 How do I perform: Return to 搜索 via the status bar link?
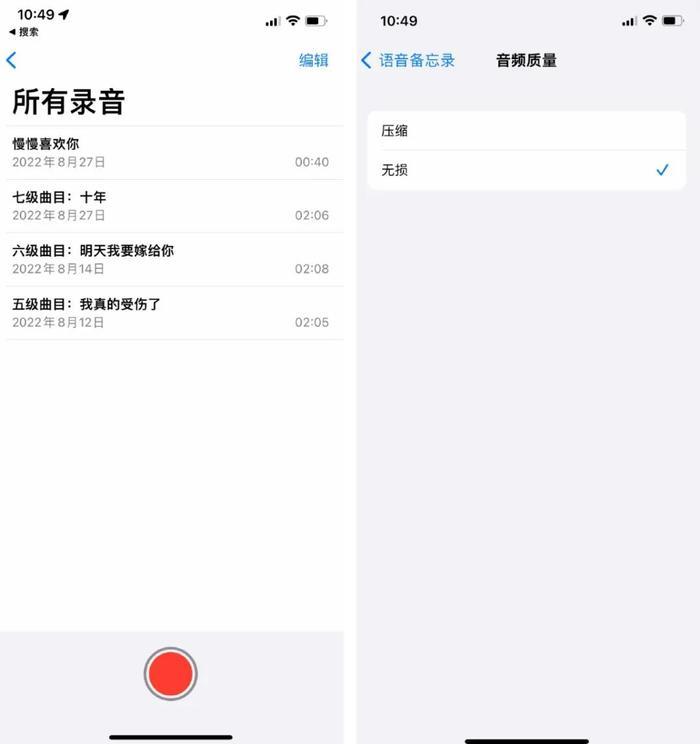coord(23,32)
